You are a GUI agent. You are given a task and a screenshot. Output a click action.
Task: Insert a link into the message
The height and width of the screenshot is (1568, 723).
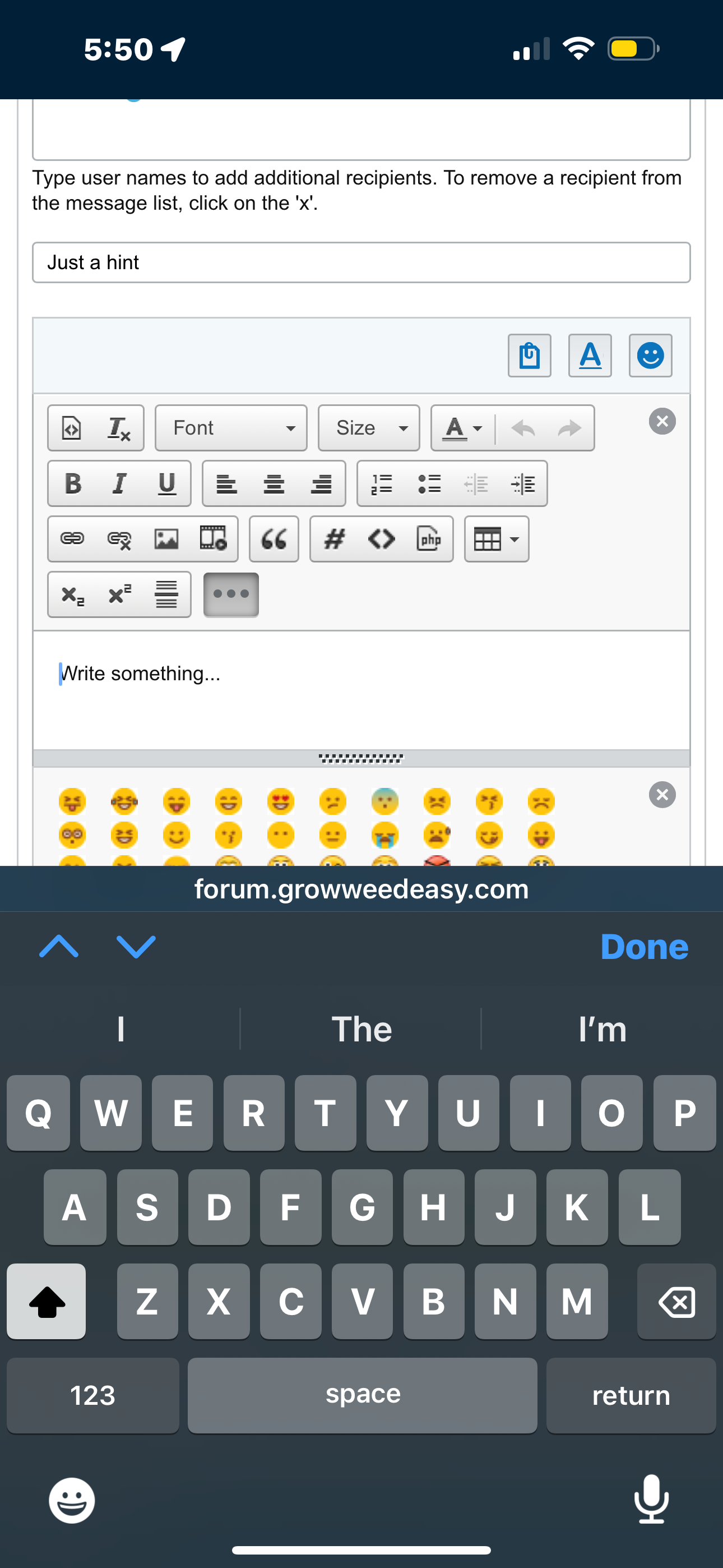pyautogui.click(x=72, y=539)
